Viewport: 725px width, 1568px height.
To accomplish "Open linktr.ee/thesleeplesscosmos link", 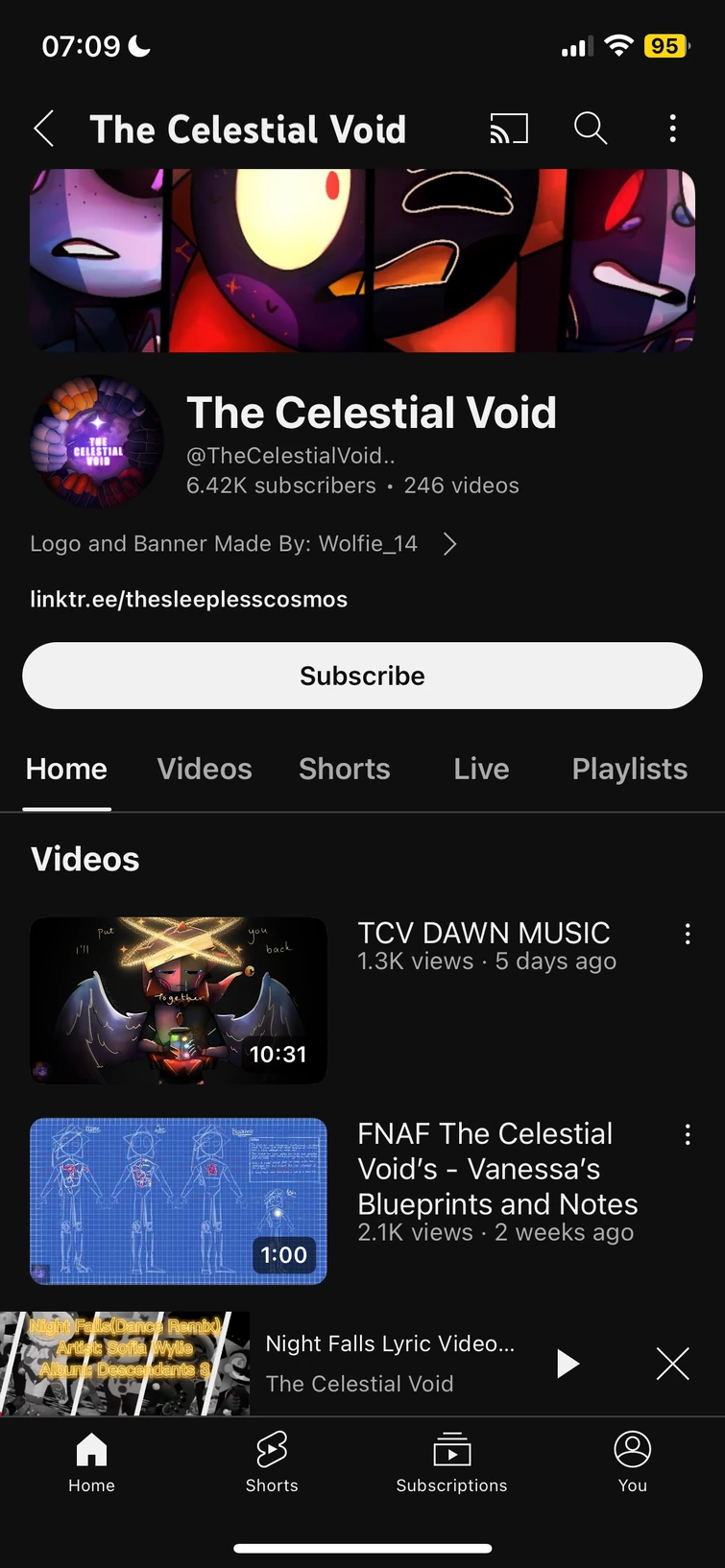I will [188, 599].
